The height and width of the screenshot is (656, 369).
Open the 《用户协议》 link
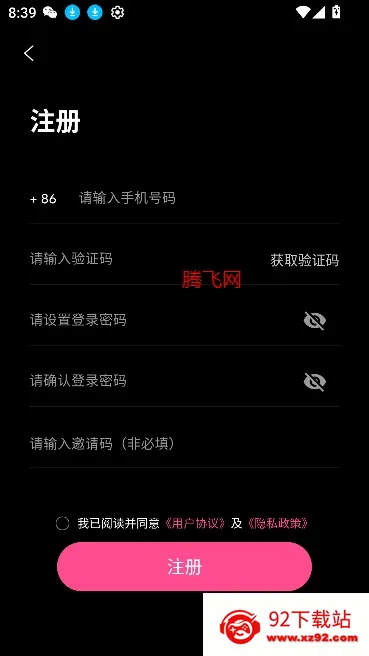coord(195,523)
